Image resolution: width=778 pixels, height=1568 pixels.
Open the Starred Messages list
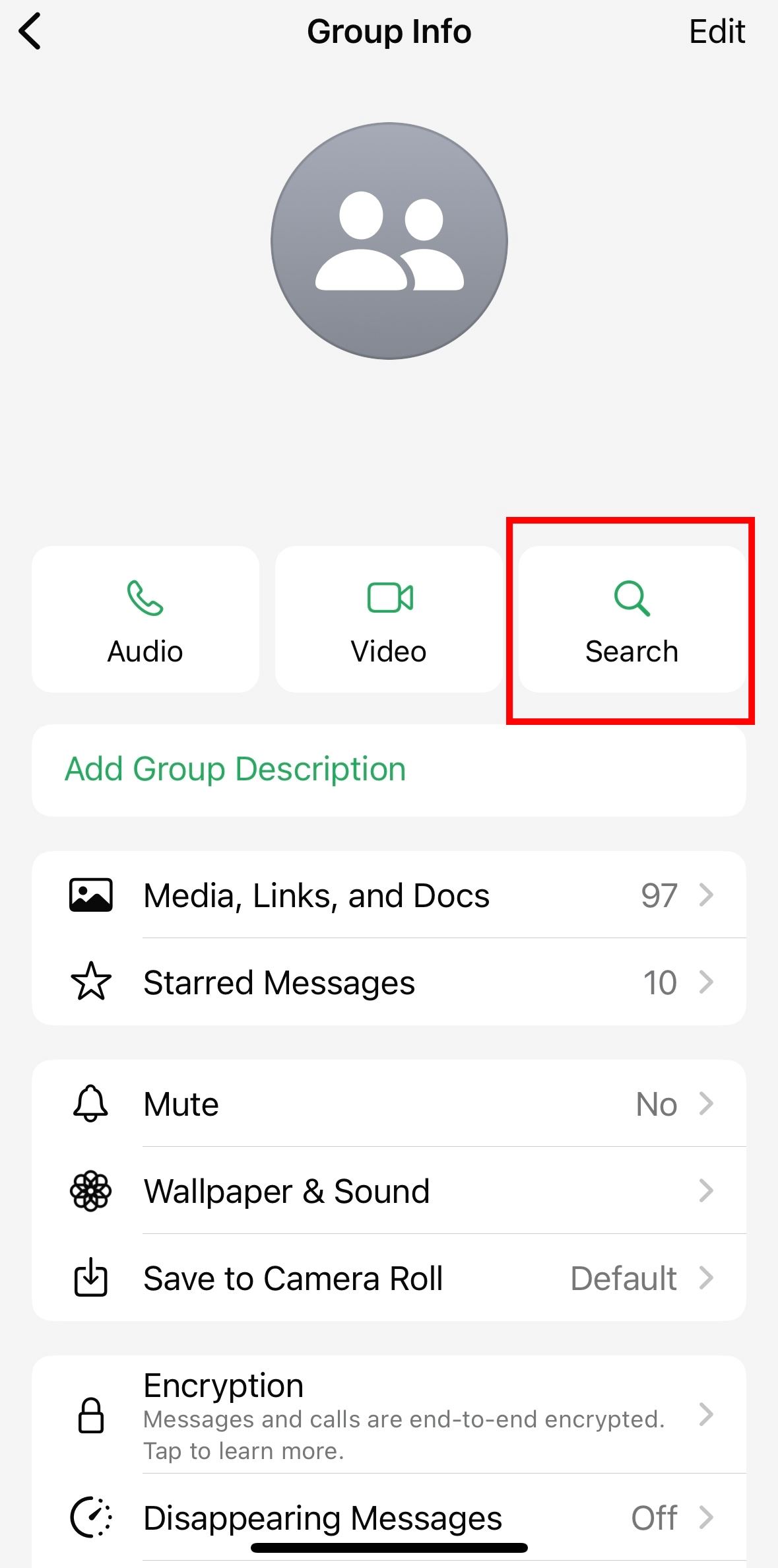(x=389, y=982)
